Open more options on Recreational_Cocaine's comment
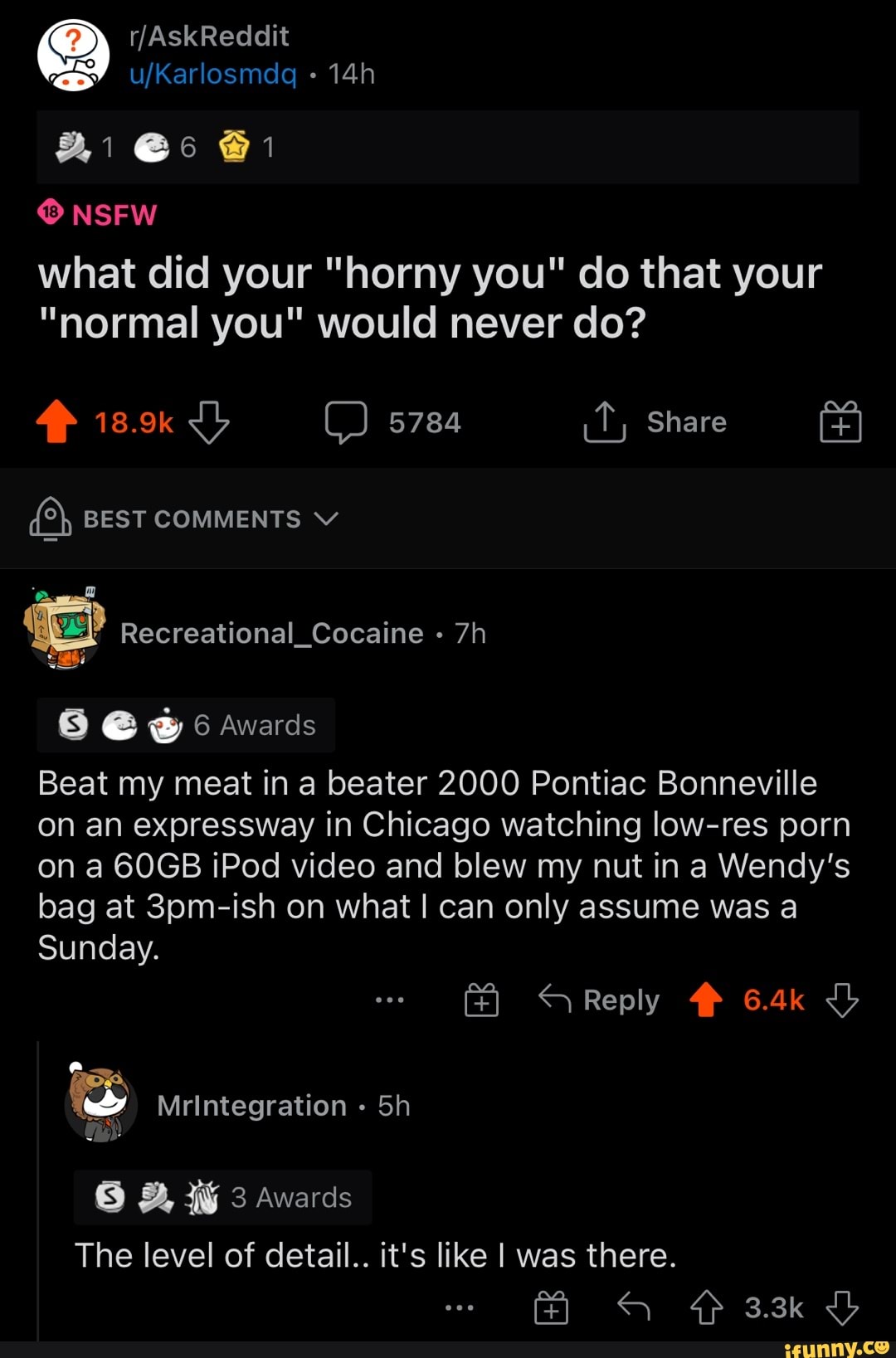 coord(389,1000)
